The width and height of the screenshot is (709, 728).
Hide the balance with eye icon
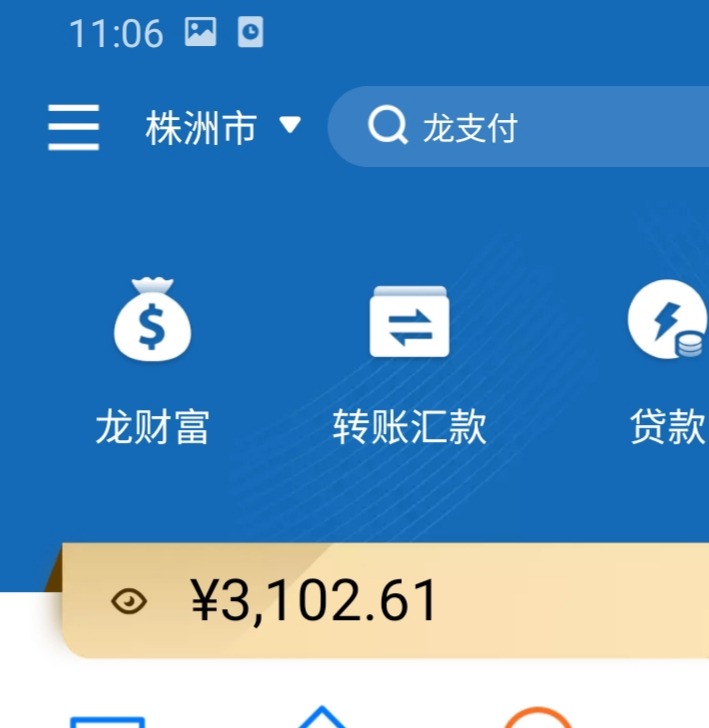[x=129, y=601]
